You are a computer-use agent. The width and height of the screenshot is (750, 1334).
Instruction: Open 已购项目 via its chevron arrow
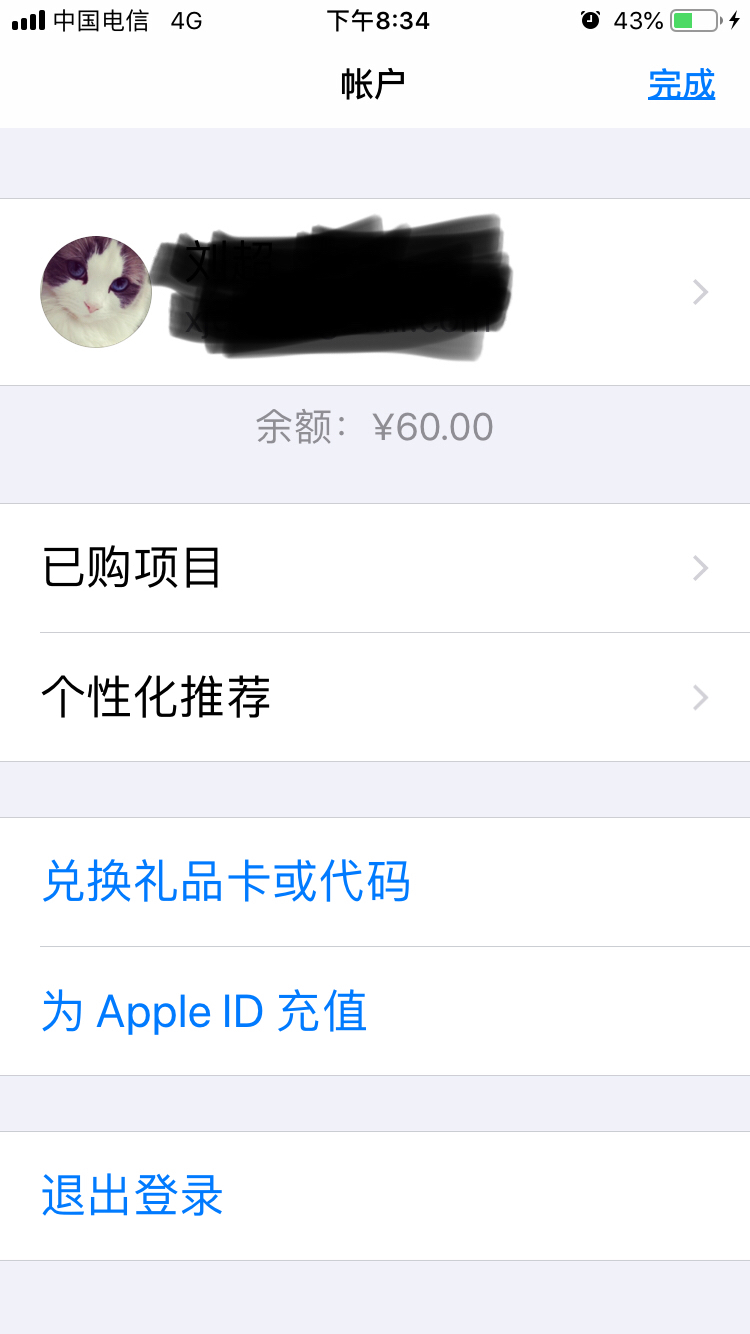(698, 568)
